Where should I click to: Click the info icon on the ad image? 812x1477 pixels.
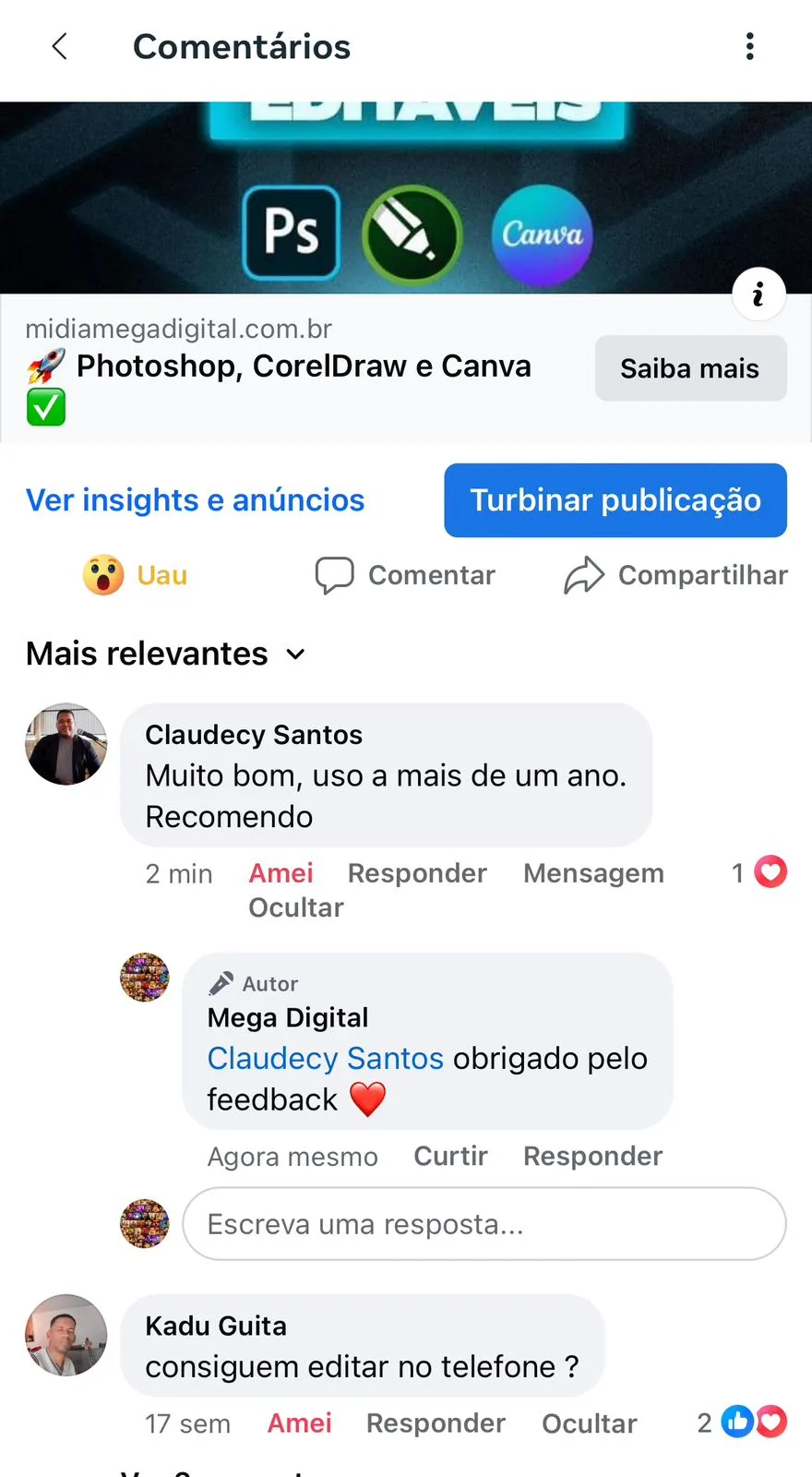click(x=758, y=294)
